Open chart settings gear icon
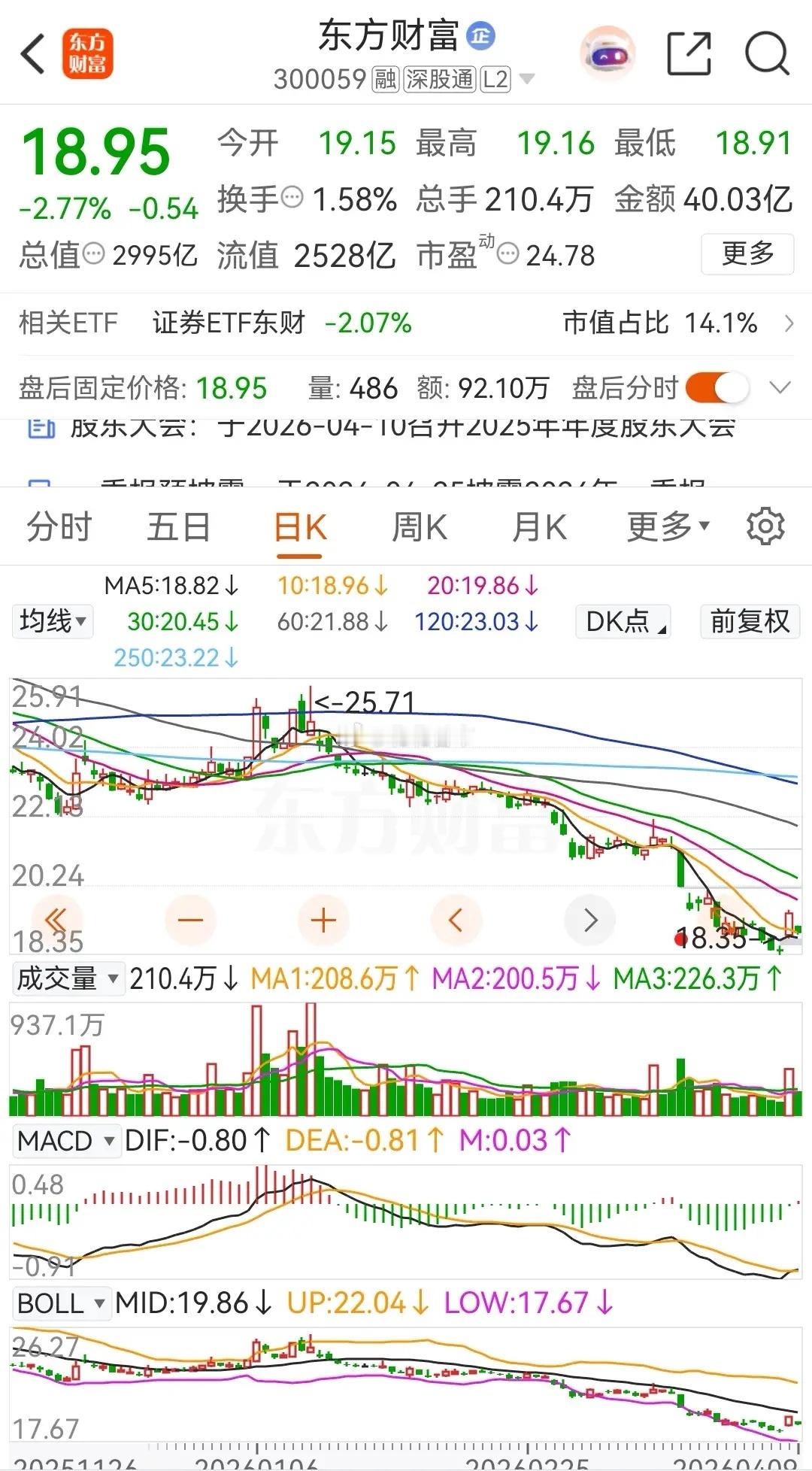The image size is (812, 1471). [x=766, y=526]
